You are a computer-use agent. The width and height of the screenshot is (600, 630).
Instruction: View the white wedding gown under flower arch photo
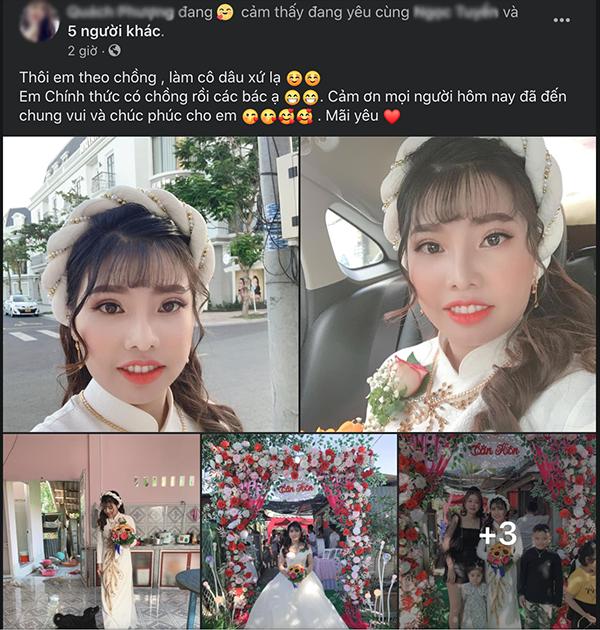click(x=298, y=531)
